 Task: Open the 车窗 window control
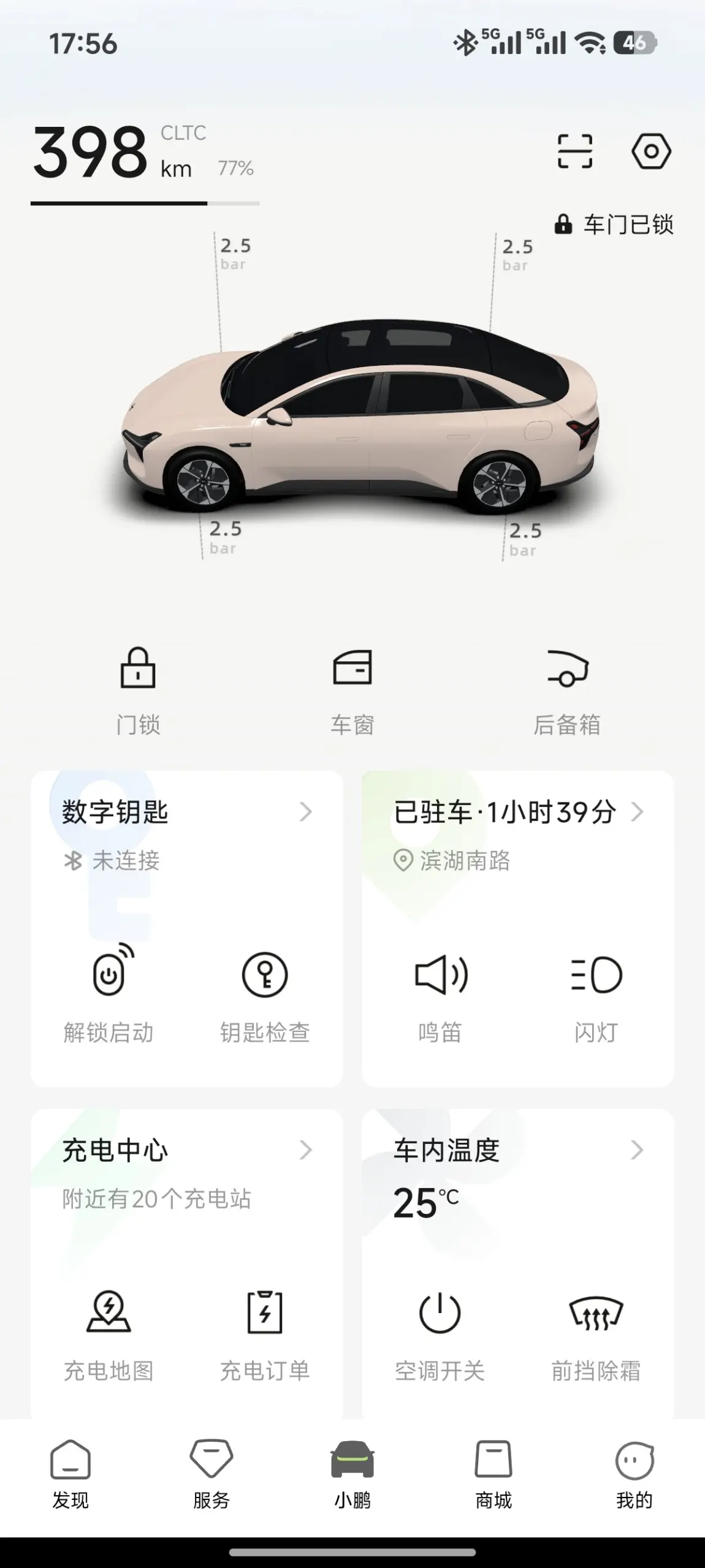tap(352, 689)
